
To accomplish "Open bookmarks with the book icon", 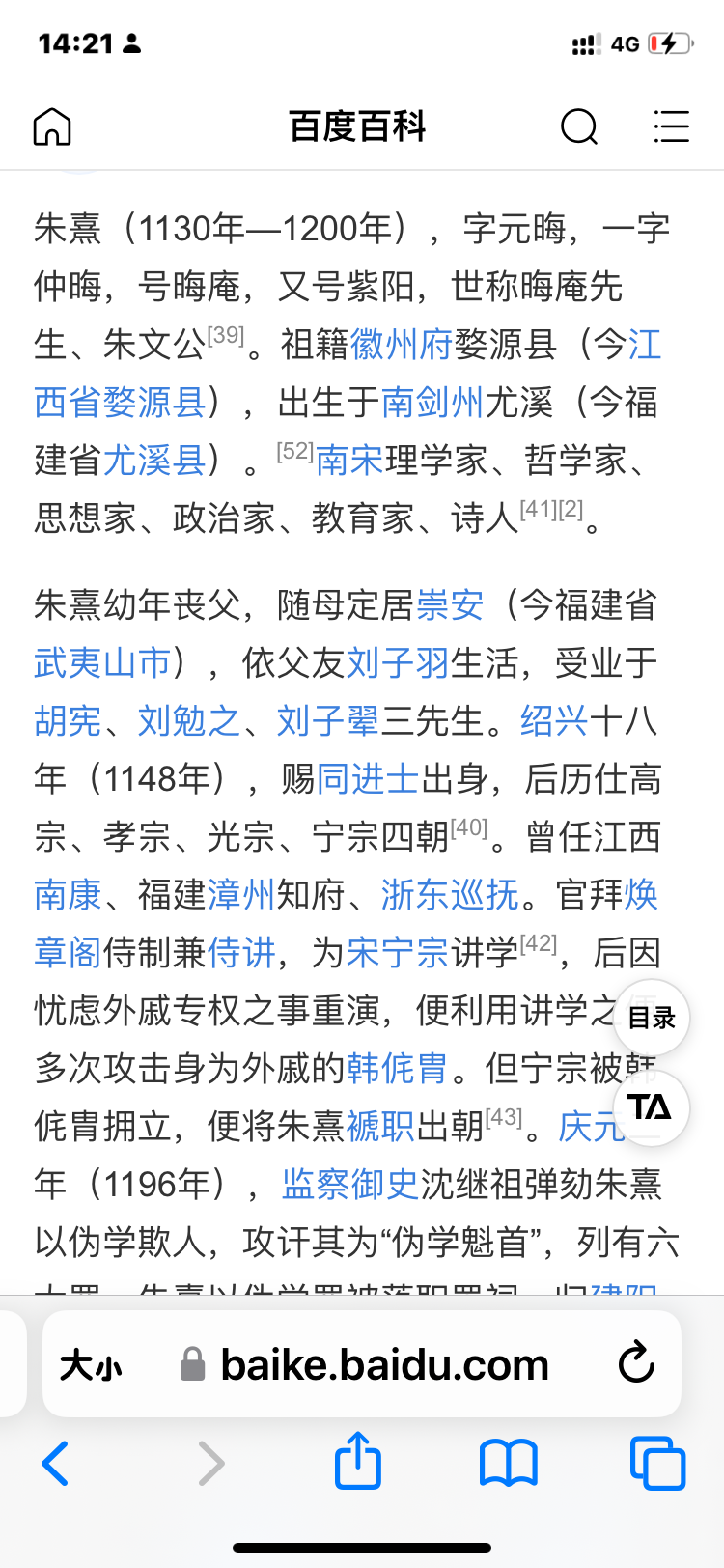I will (509, 1463).
